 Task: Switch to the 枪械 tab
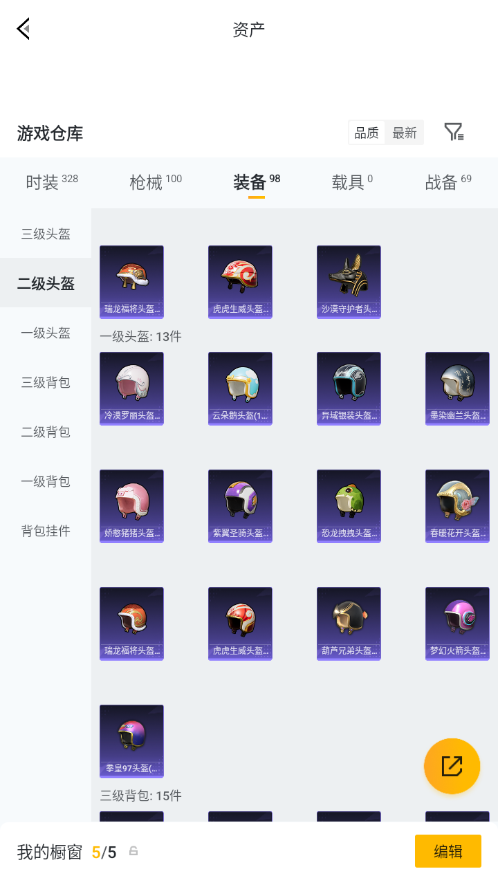click(x=156, y=182)
